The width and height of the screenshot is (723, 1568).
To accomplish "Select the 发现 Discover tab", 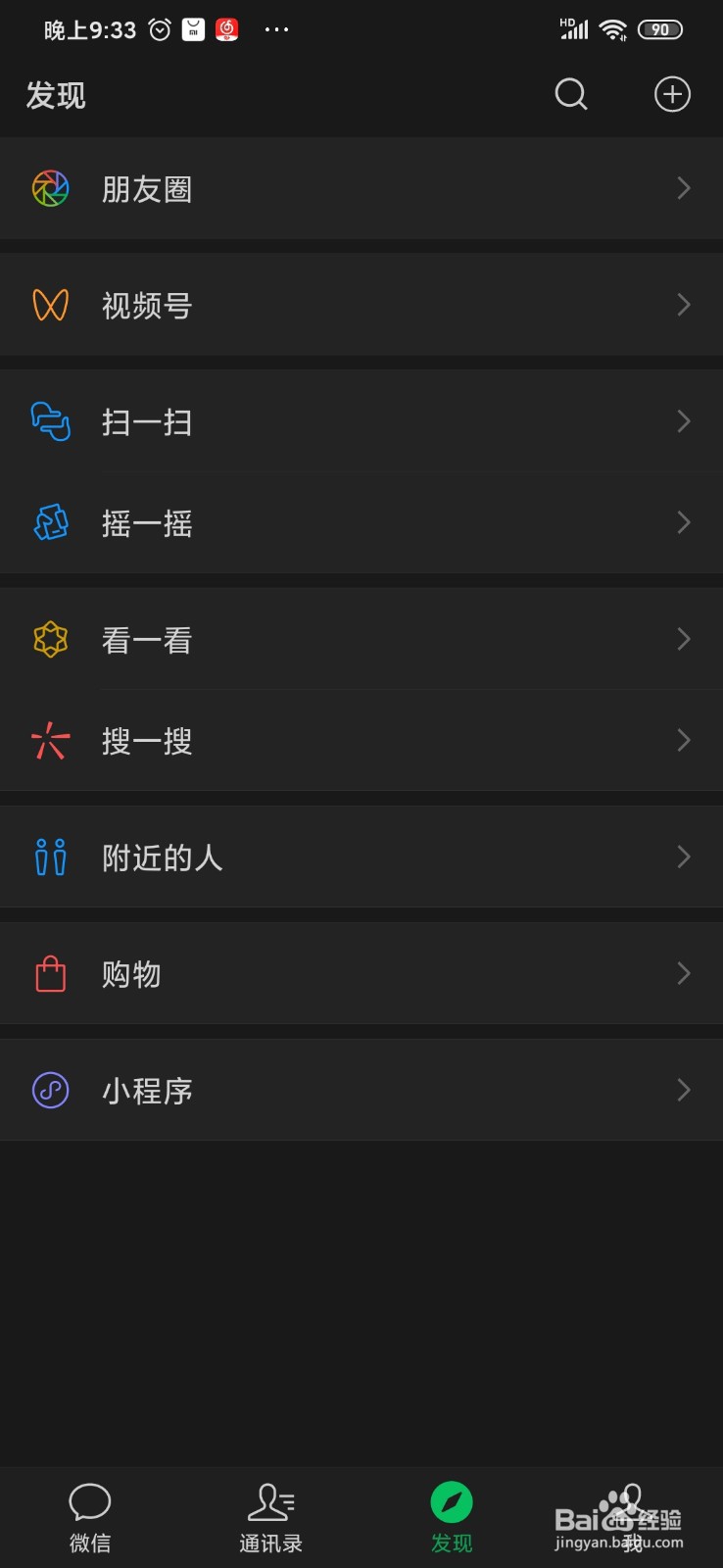I will (452, 1518).
